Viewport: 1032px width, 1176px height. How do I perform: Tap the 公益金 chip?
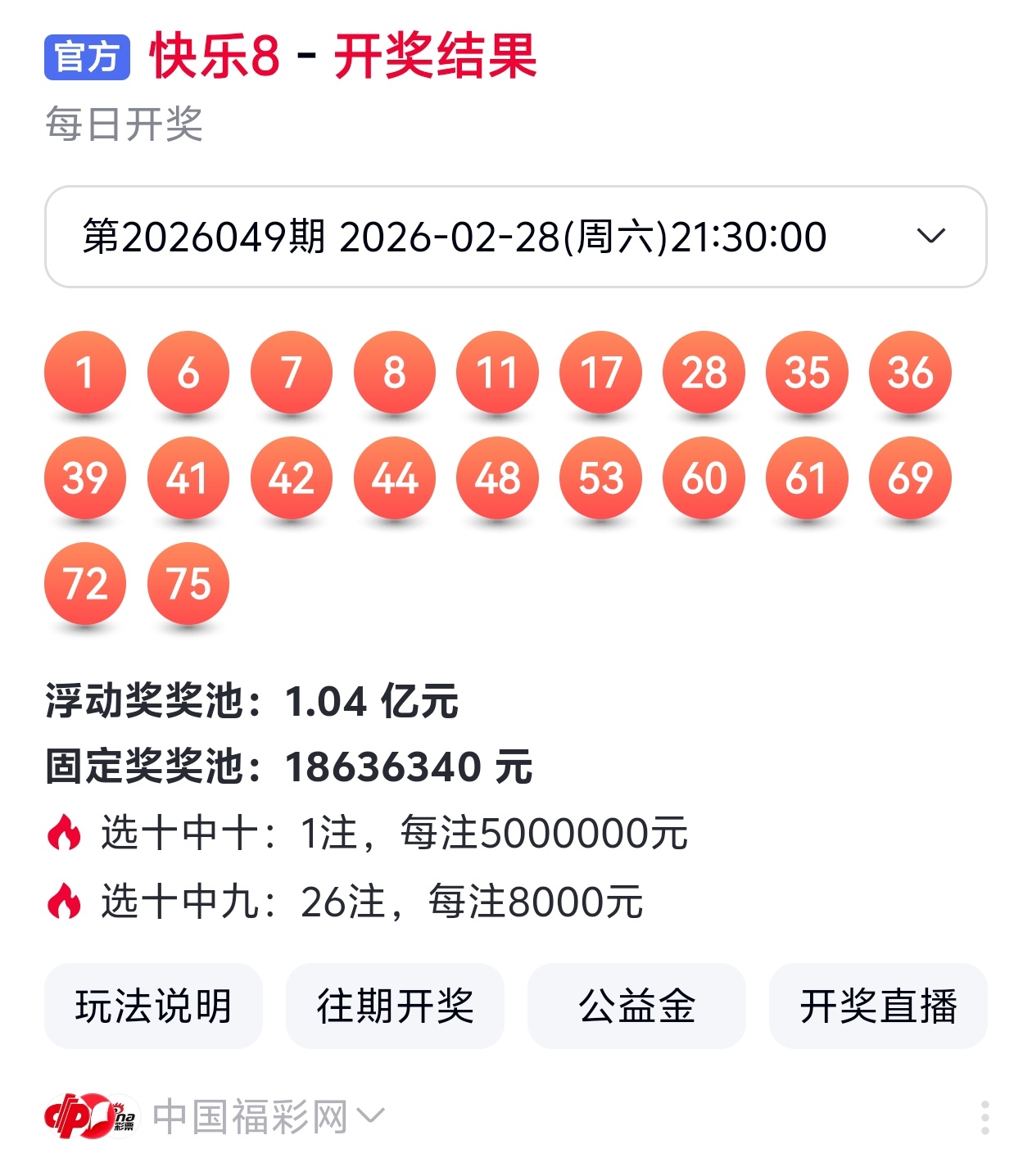coord(636,1006)
